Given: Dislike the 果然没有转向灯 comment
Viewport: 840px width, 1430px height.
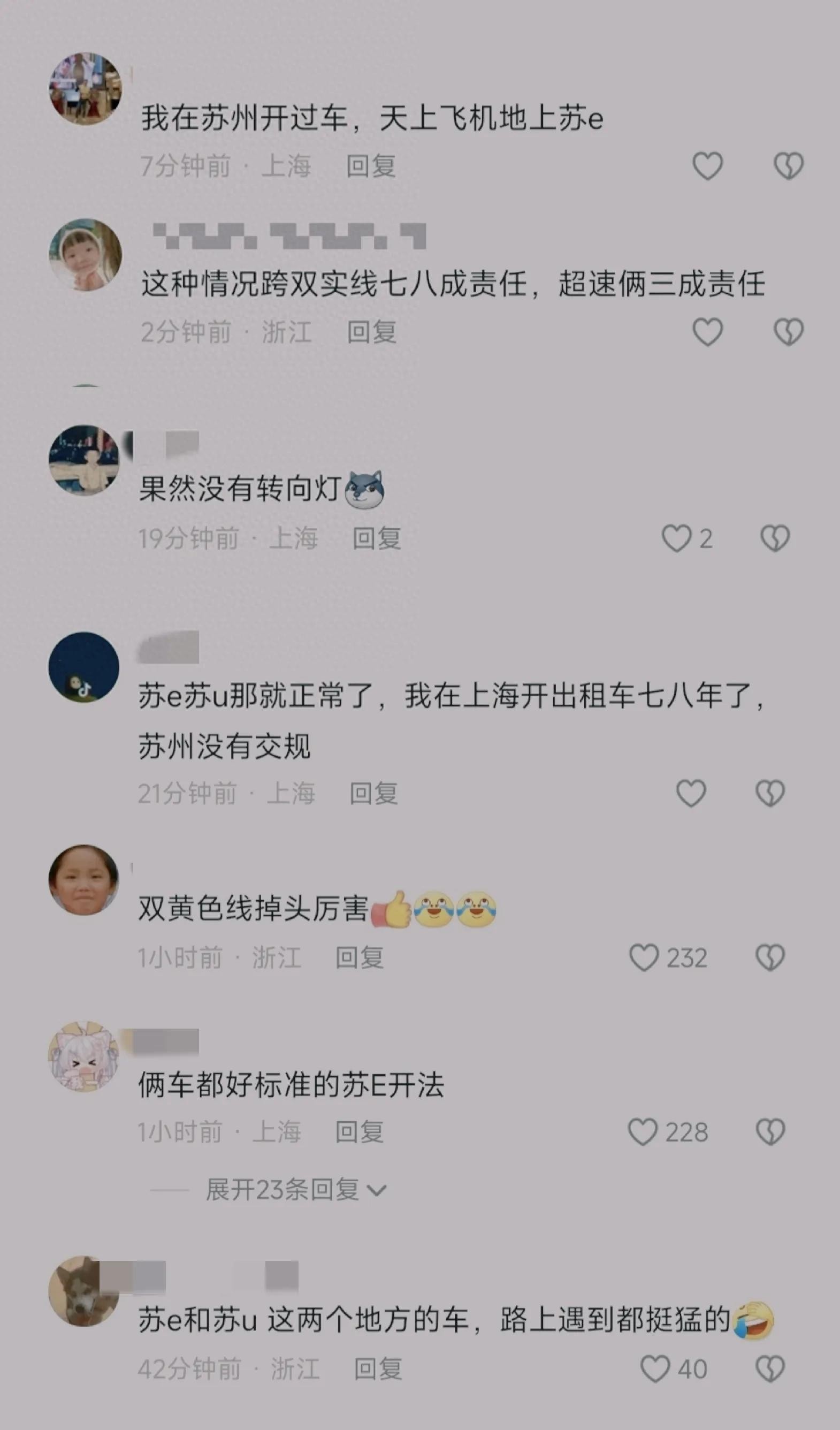Looking at the screenshot, I should (x=775, y=538).
